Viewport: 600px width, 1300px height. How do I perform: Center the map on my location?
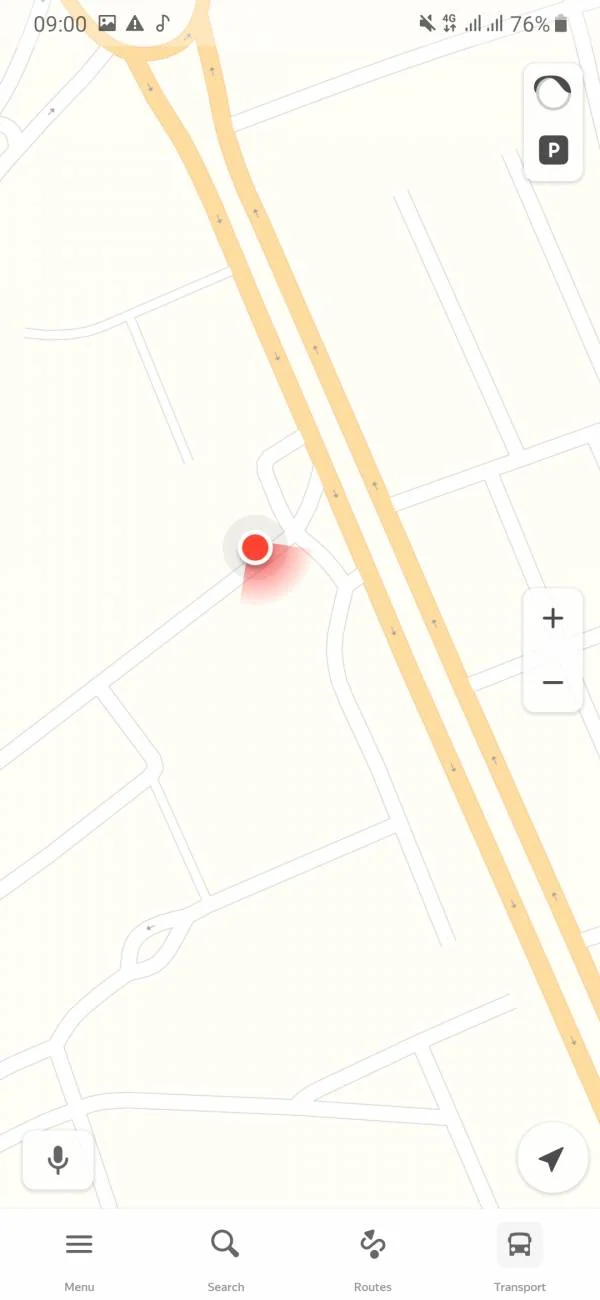(x=552, y=1158)
